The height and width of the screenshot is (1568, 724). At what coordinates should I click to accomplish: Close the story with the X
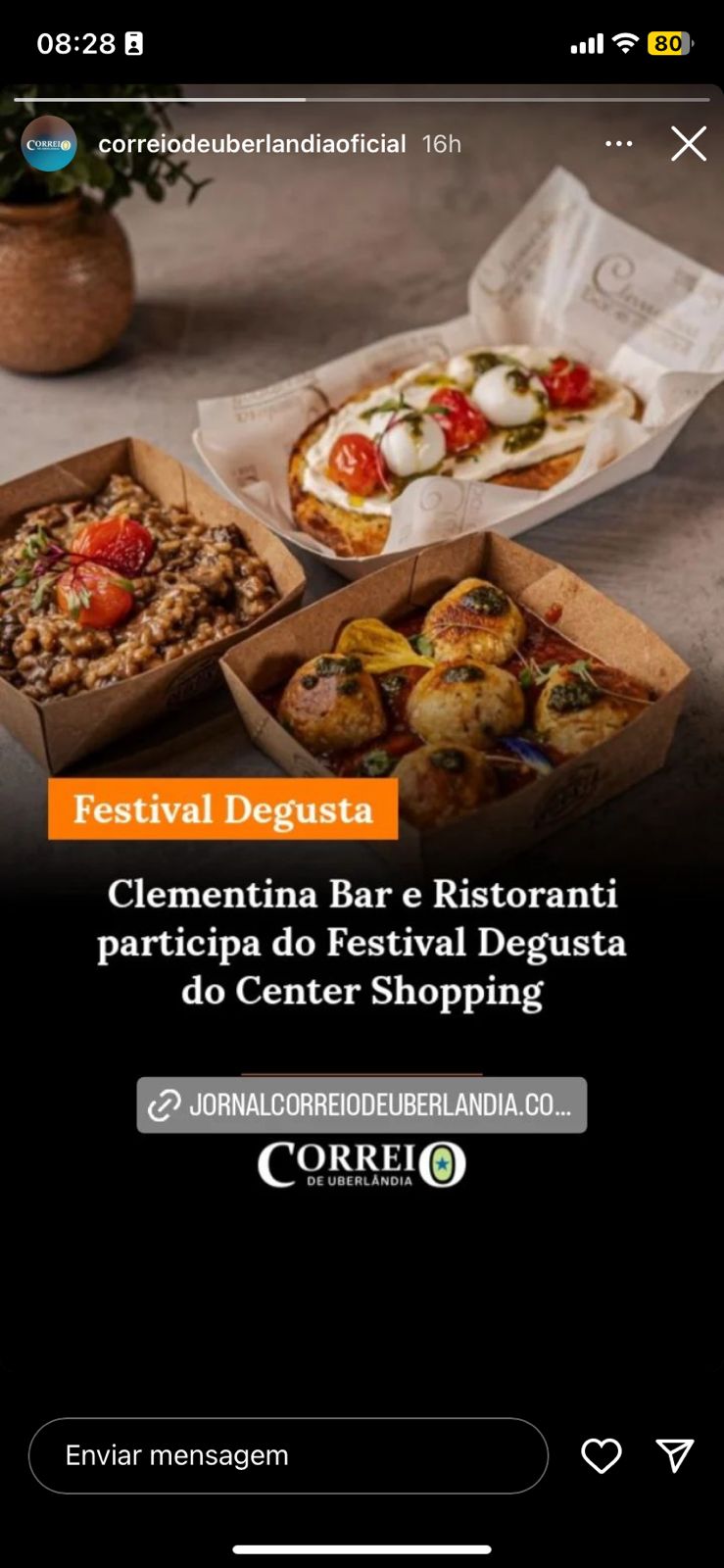pos(689,144)
